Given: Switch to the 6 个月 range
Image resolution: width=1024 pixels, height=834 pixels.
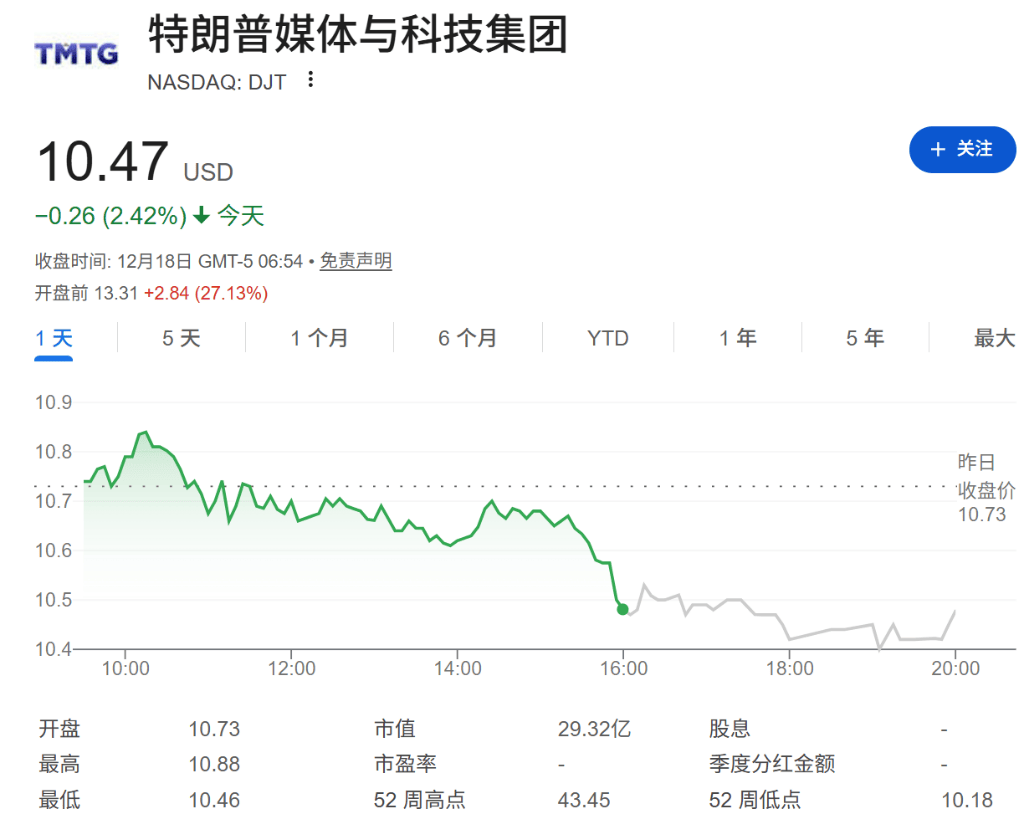Looking at the screenshot, I should [467, 338].
